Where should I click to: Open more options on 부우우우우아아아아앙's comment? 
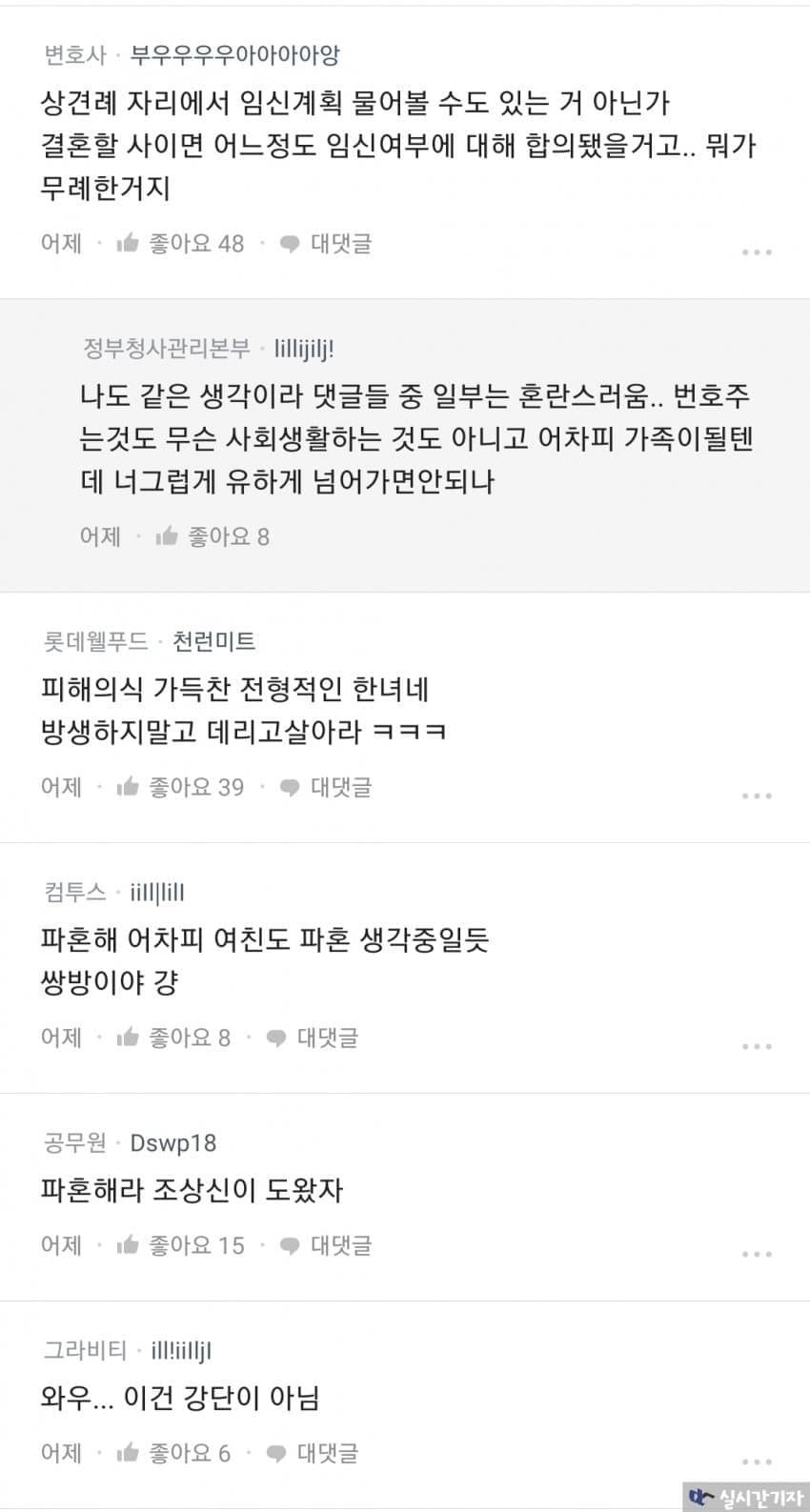pyautogui.click(x=756, y=252)
